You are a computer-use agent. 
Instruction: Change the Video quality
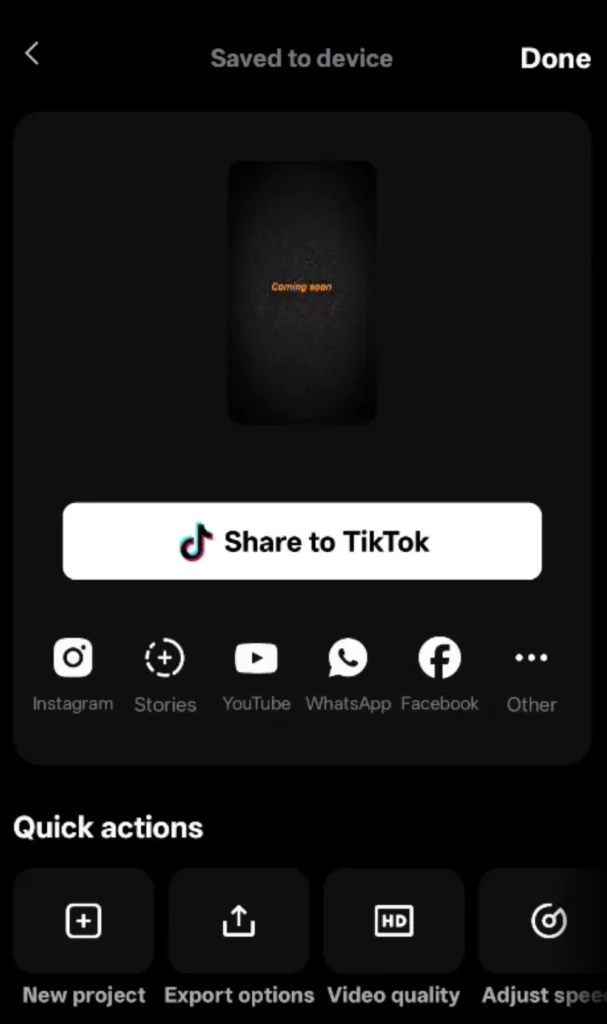click(393, 921)
